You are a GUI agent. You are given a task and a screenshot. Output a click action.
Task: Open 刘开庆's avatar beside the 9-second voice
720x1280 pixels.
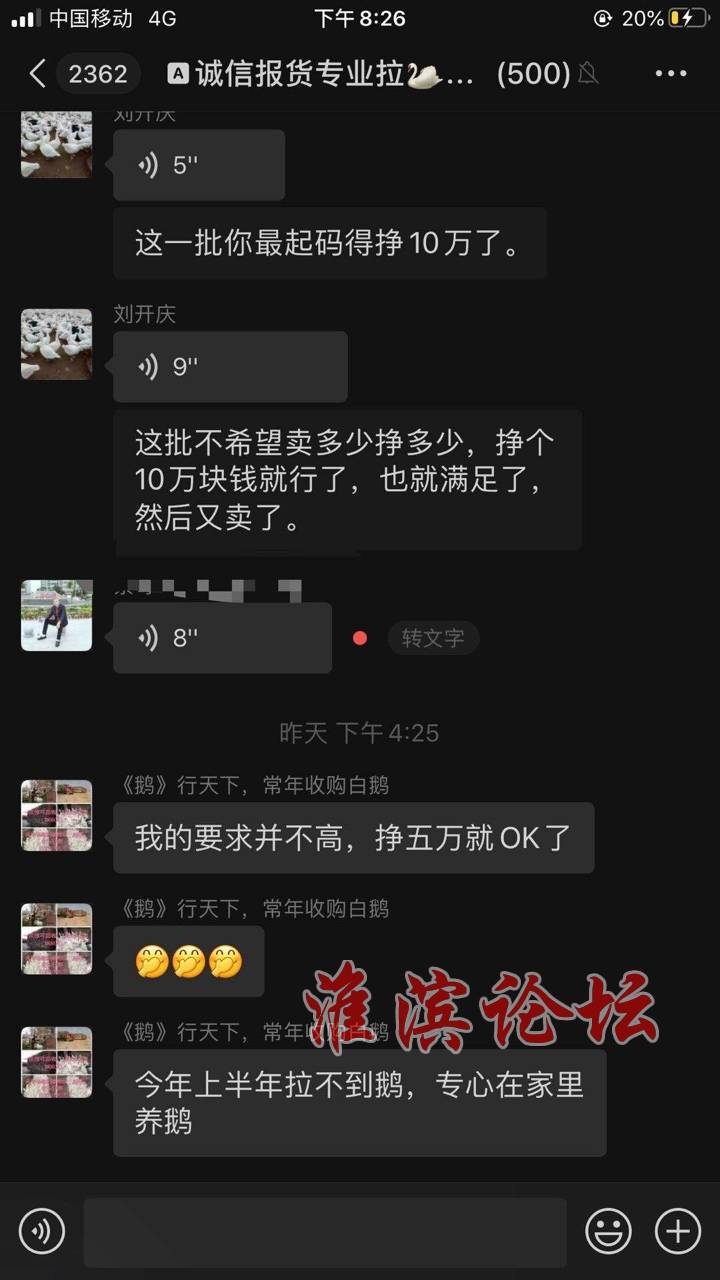pyautogui.click(x=57, y=344)
